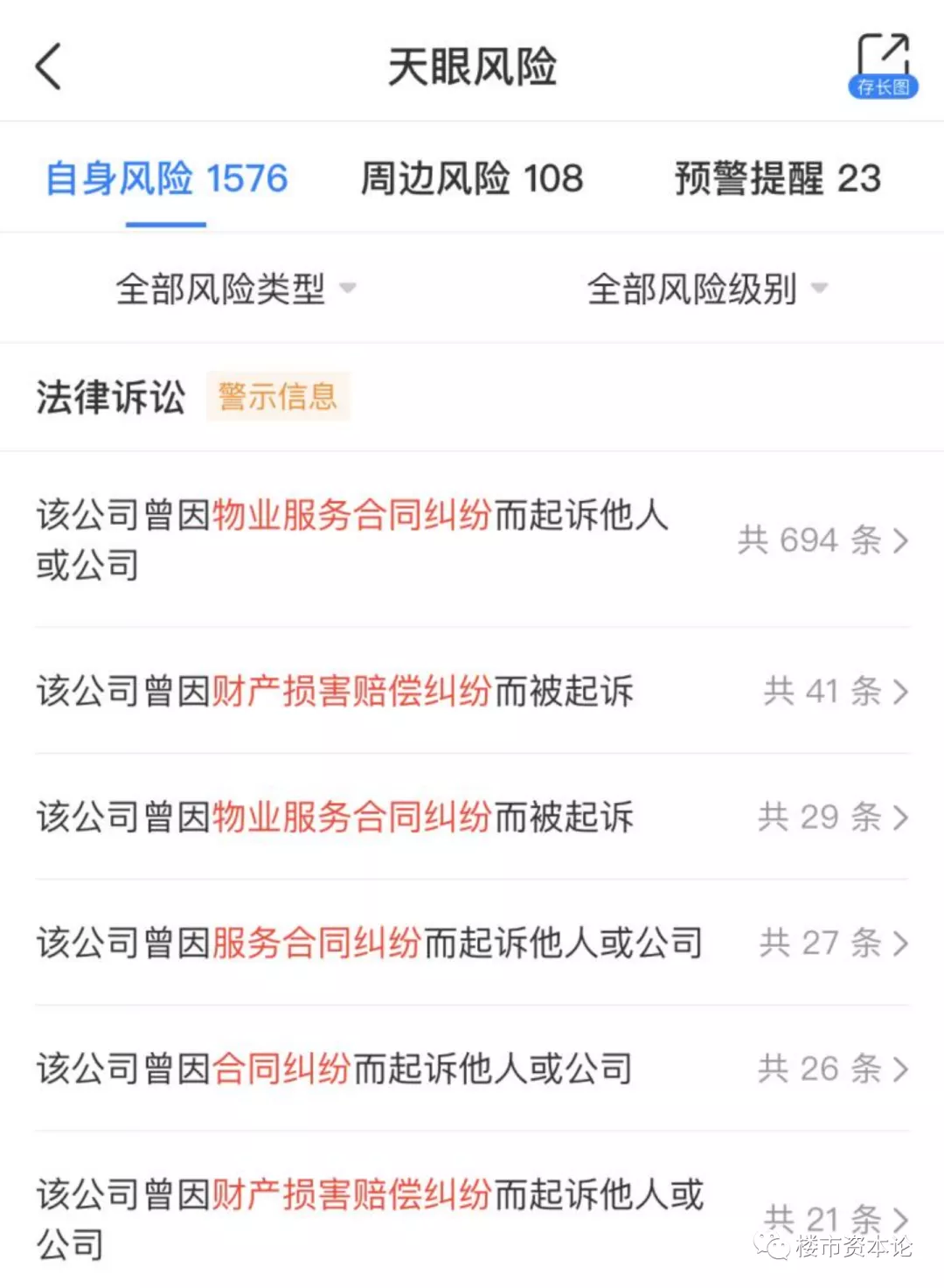Open the 服务合同纠纷 row with 27 records
The image size is (944, 1288).
pyautogui.click(x=472, y=943)
